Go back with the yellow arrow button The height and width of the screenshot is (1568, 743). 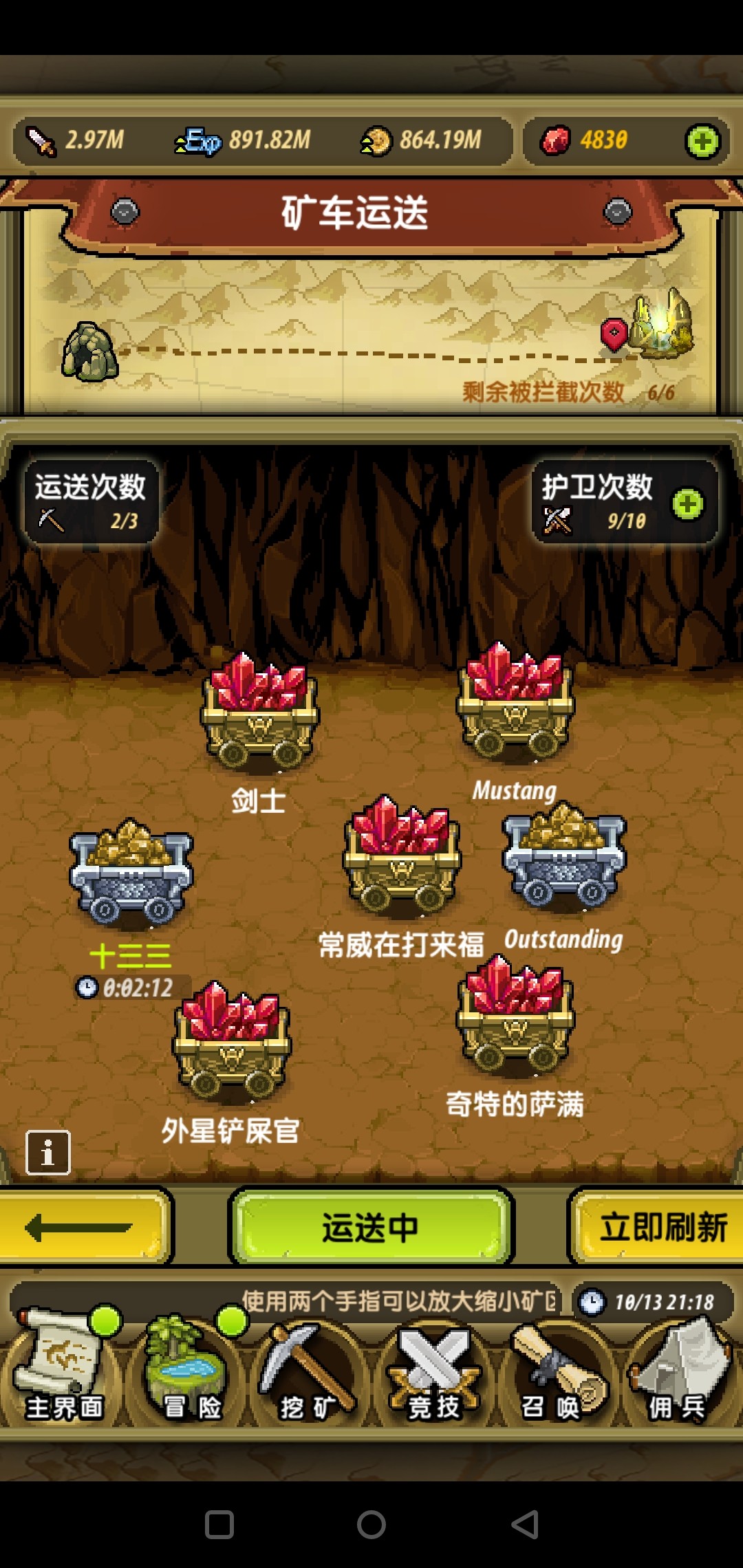tap(83, 1228)
